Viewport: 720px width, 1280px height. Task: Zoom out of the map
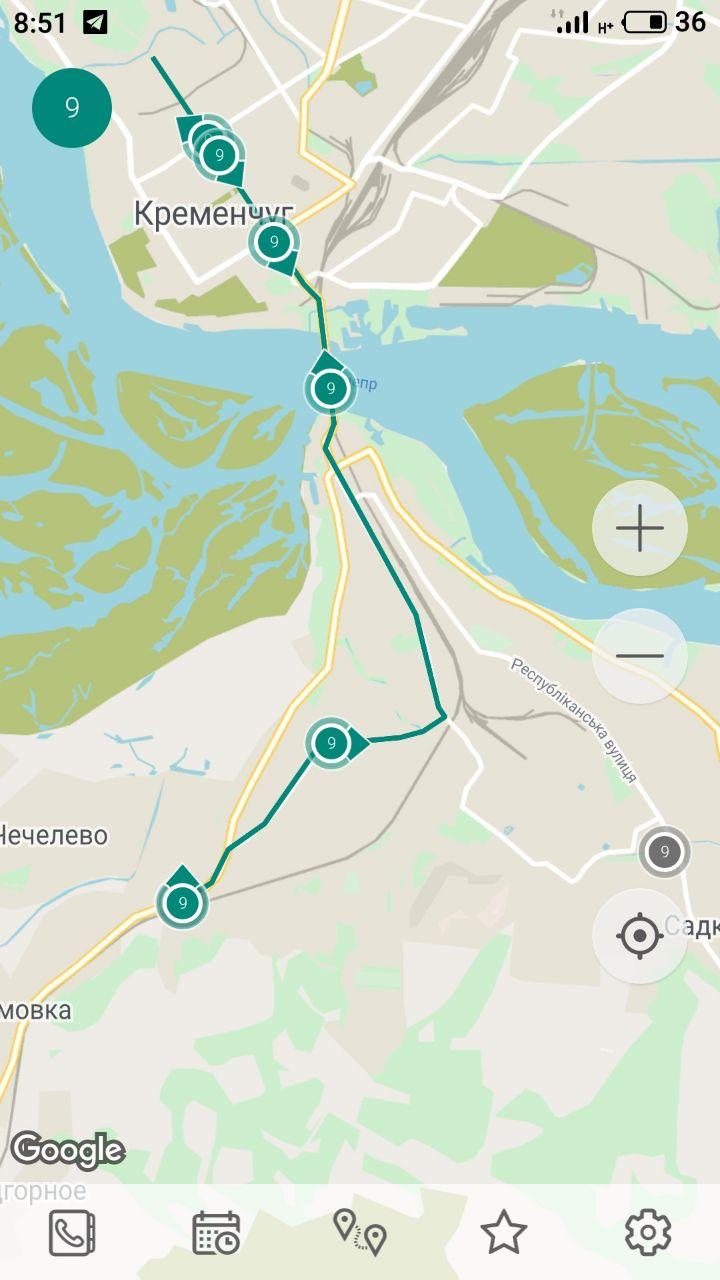640,656
